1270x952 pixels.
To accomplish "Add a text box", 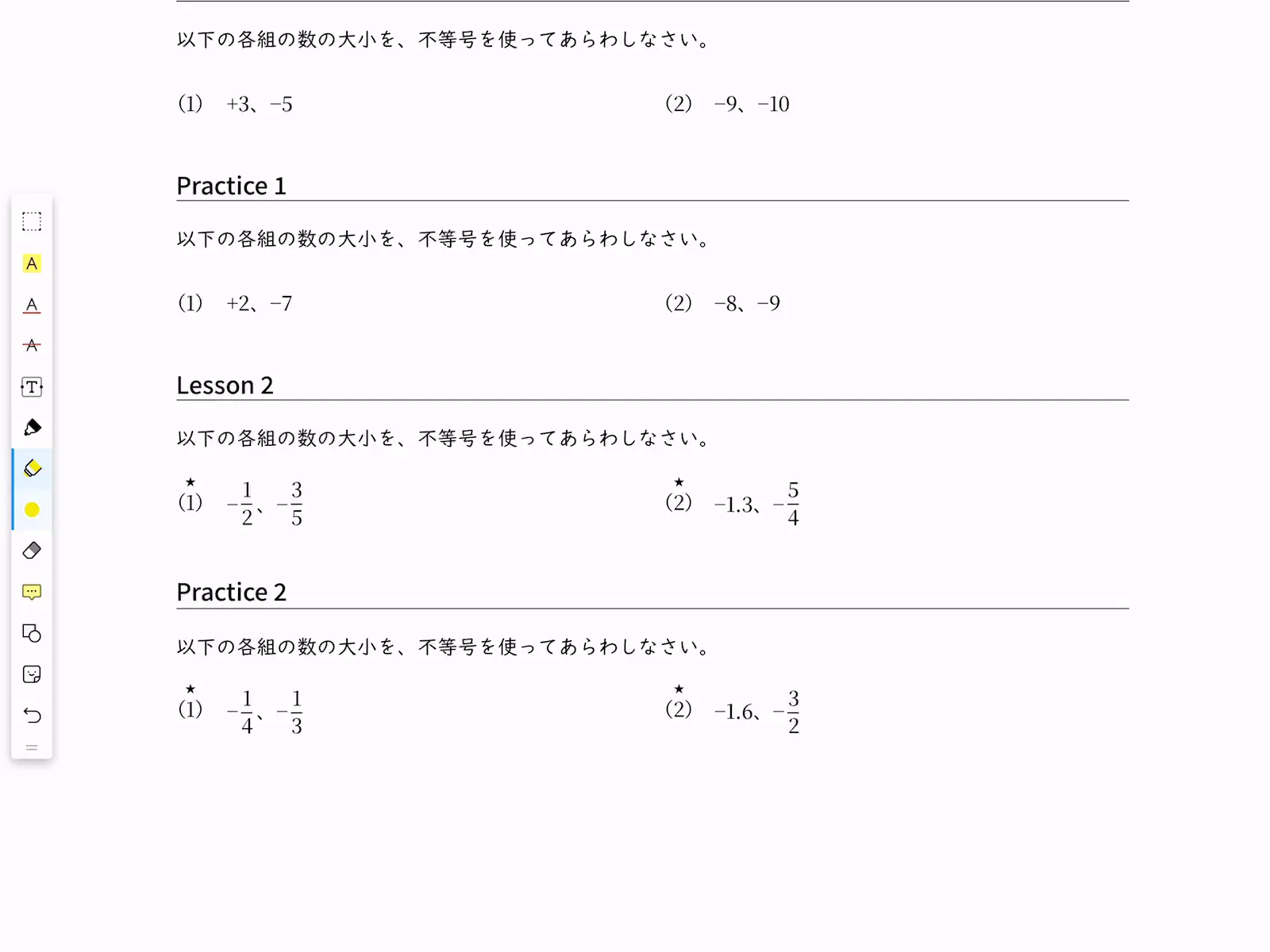I will click(32, 387).
